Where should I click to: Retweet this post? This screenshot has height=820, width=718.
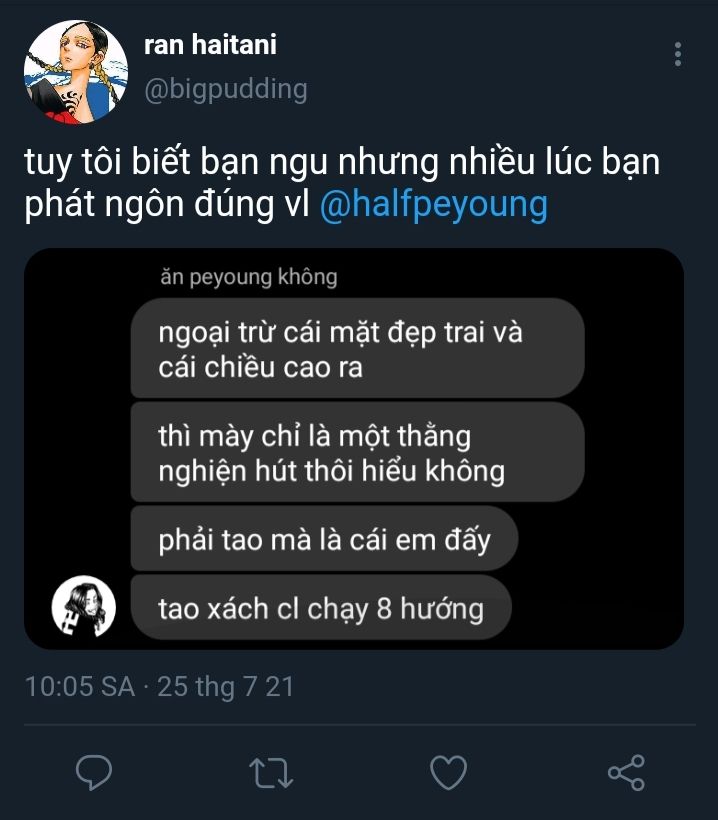point(270,772)
